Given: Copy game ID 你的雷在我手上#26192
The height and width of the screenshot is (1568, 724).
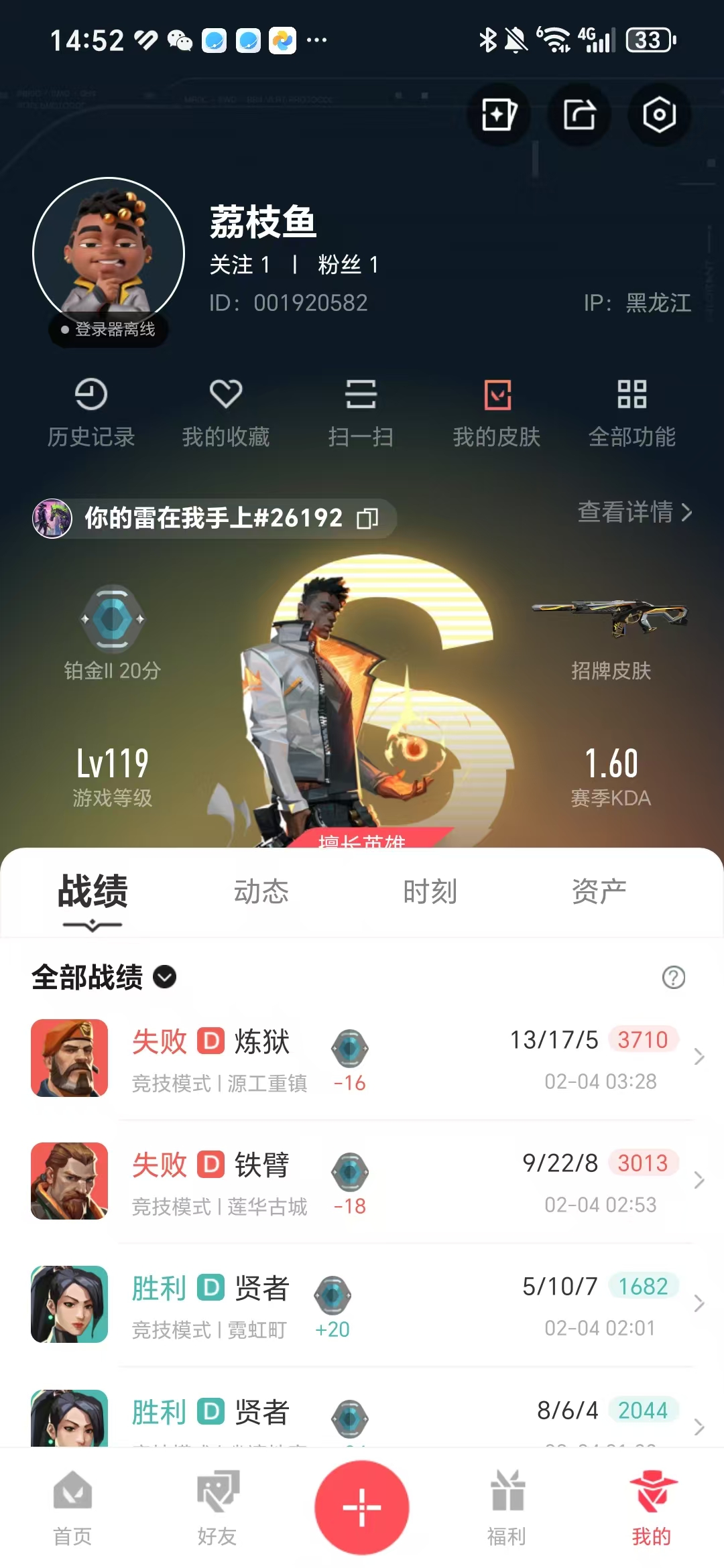Looking at the screenshot, I should coord(367,518).
